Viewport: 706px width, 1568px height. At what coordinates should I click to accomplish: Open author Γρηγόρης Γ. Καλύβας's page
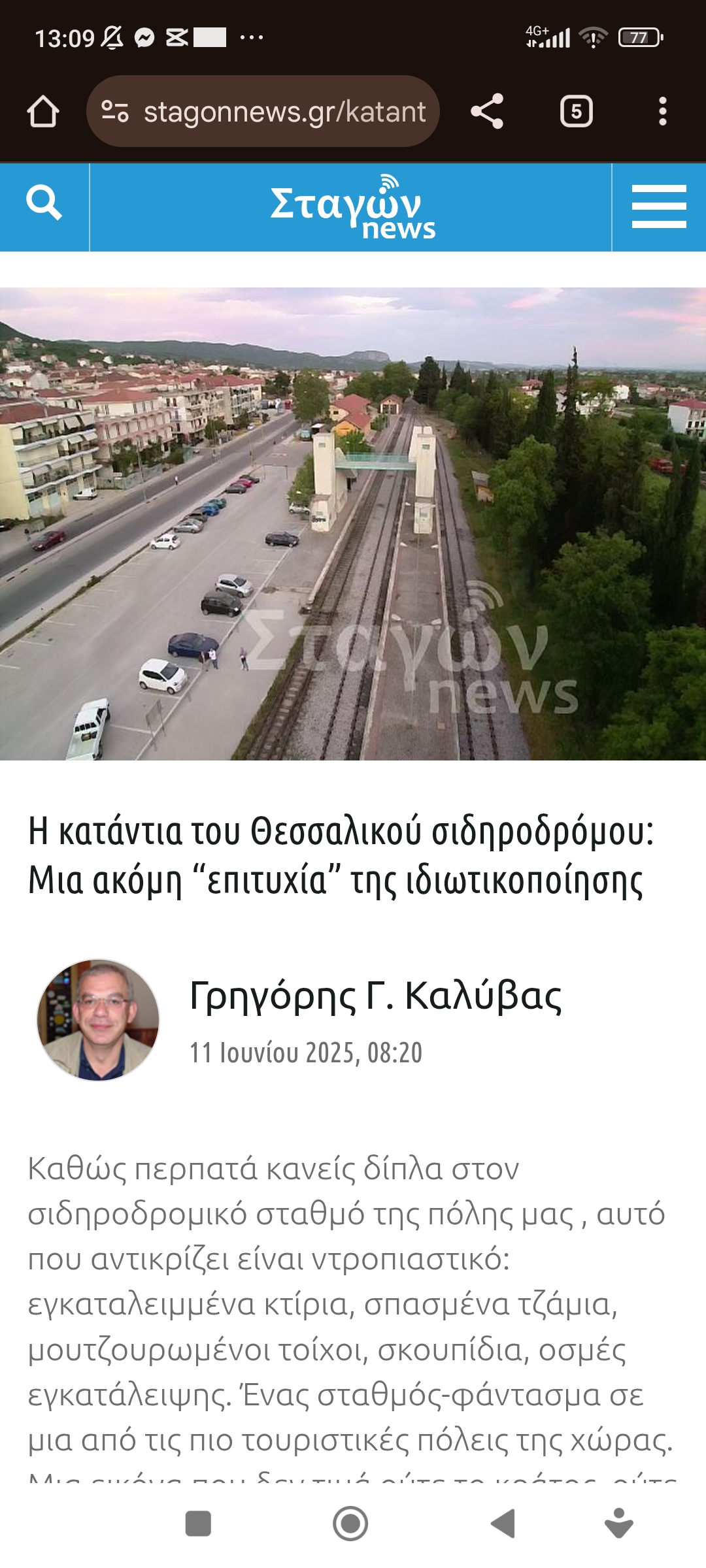pyautogui.click(x=375, y=996)
